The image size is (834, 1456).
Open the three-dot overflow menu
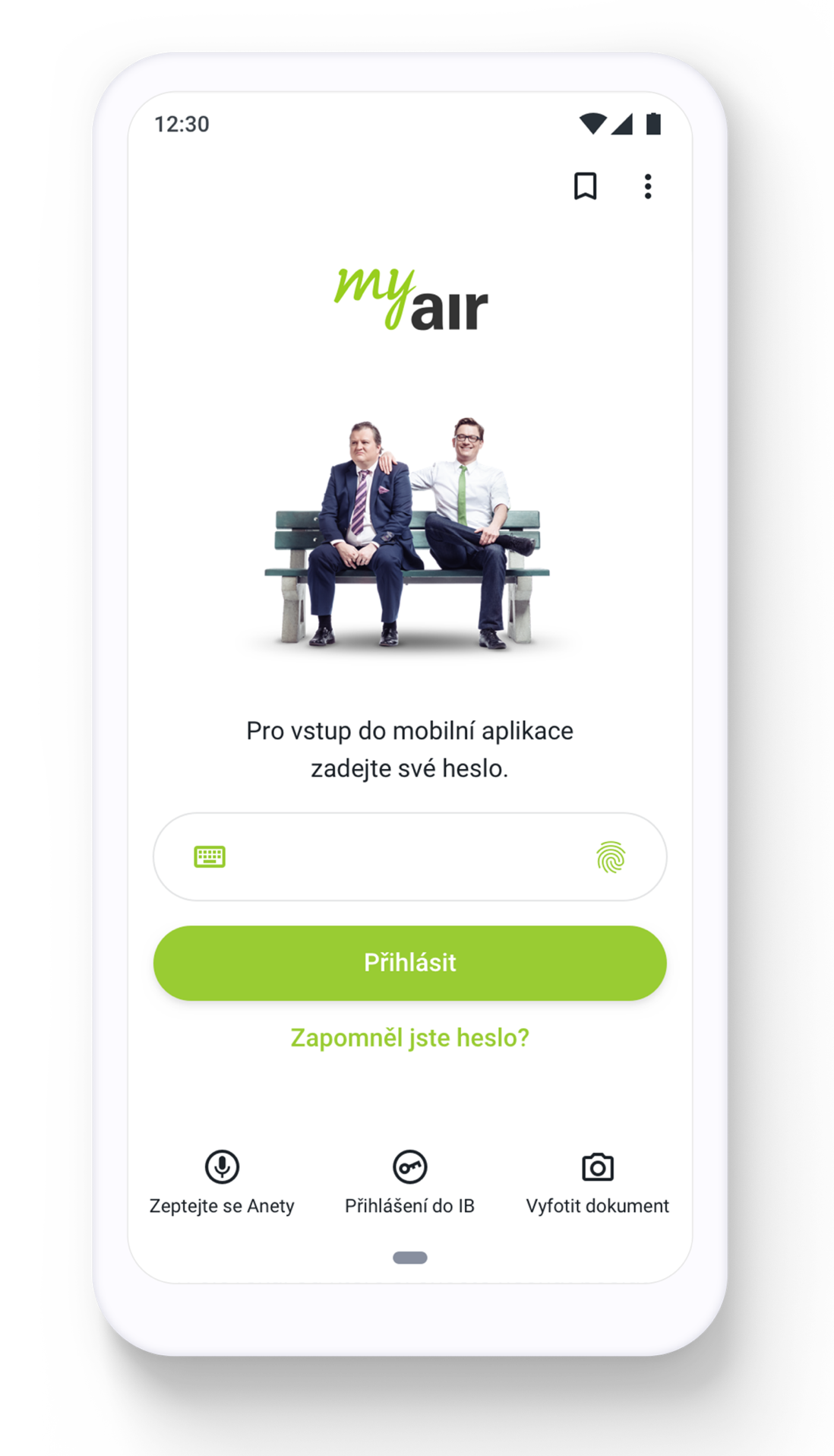(x=647, y=186)
